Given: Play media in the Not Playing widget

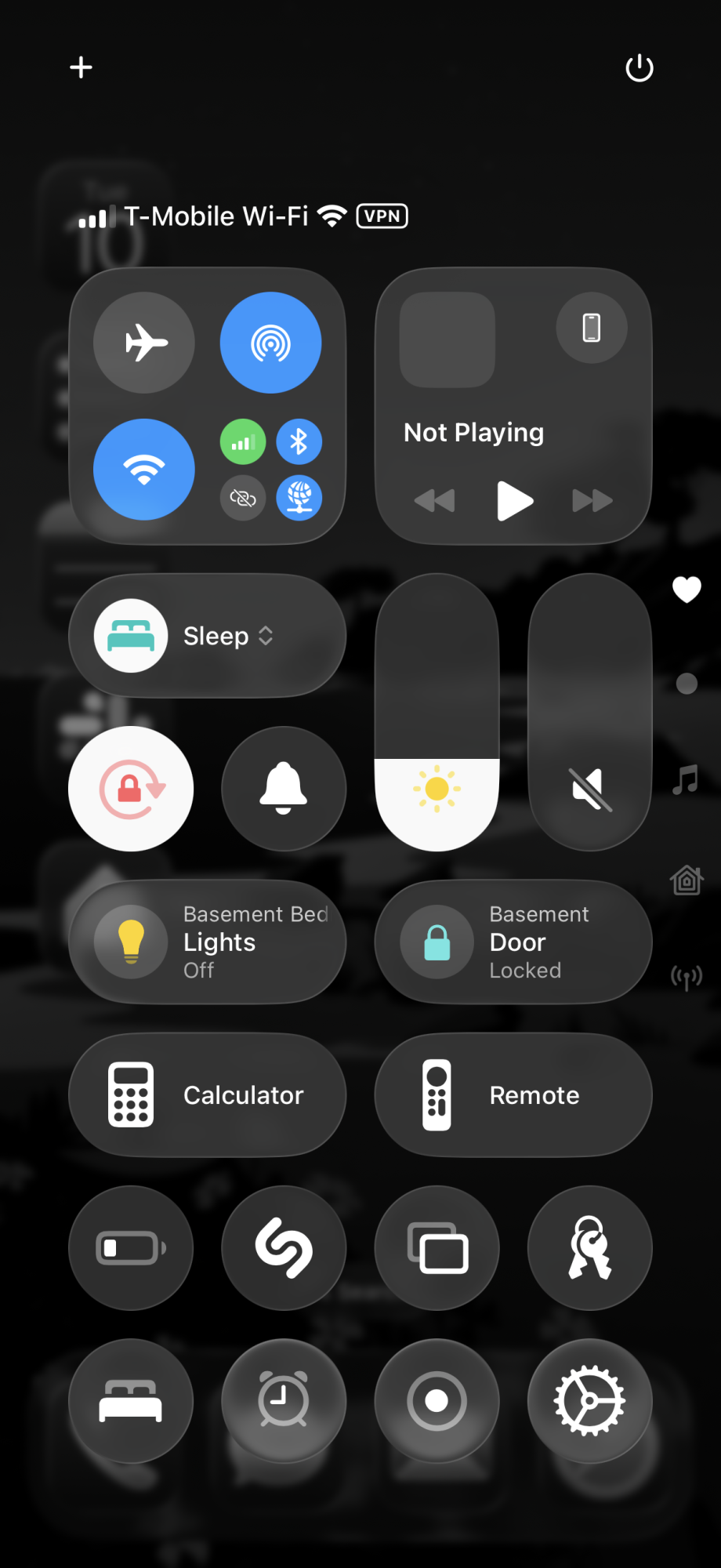Looking at the screenshot, I should [x=514, y=500].
